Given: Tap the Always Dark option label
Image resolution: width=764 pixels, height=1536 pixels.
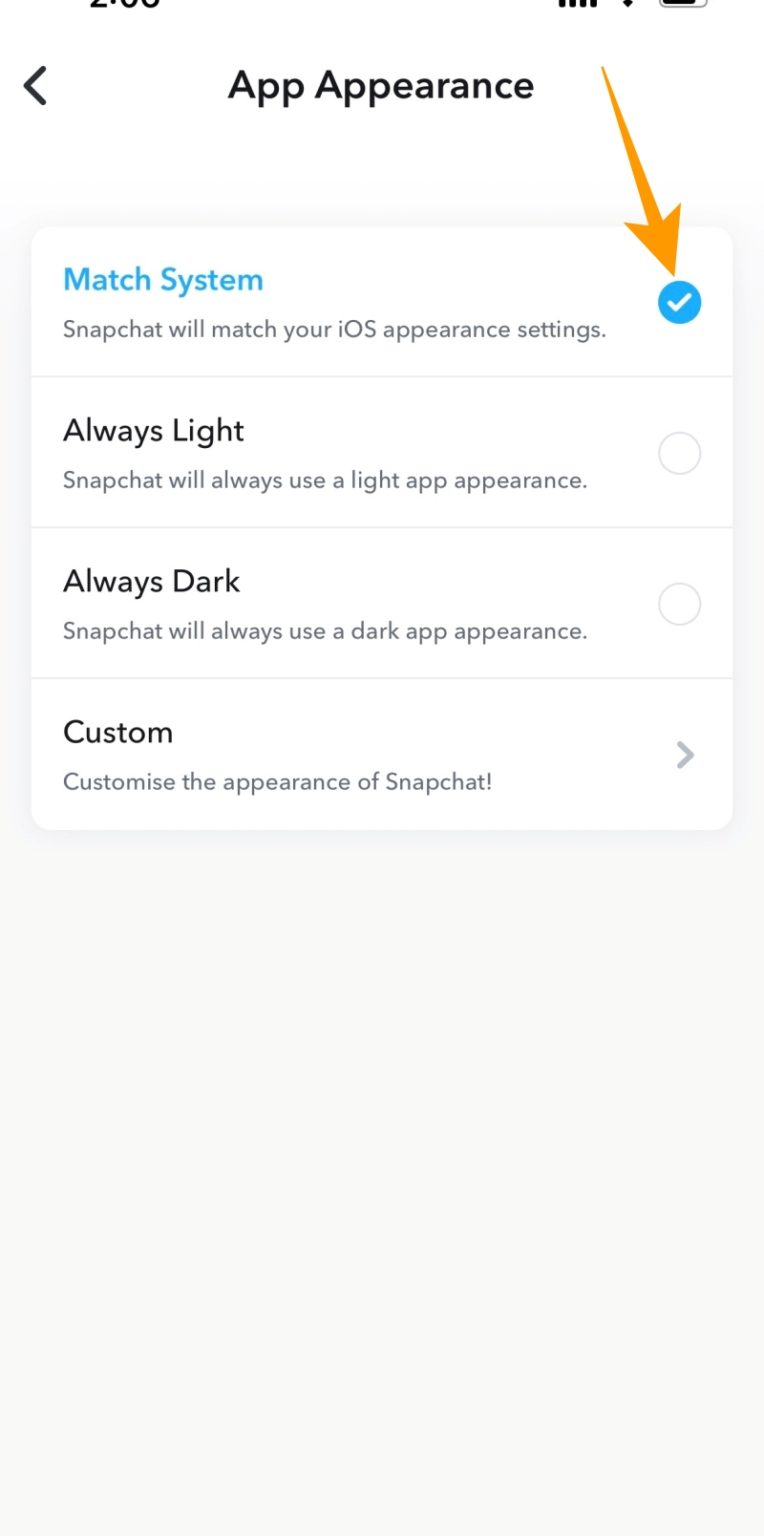Looking at the screenshot, I should pos(151,581).
